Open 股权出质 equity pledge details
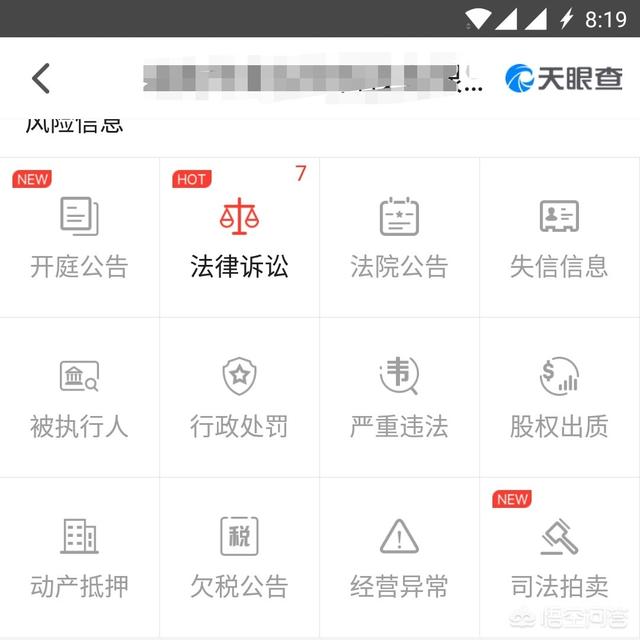Viewport: 640px width, 640px height. pyautogui.click(x=559, y=398)
